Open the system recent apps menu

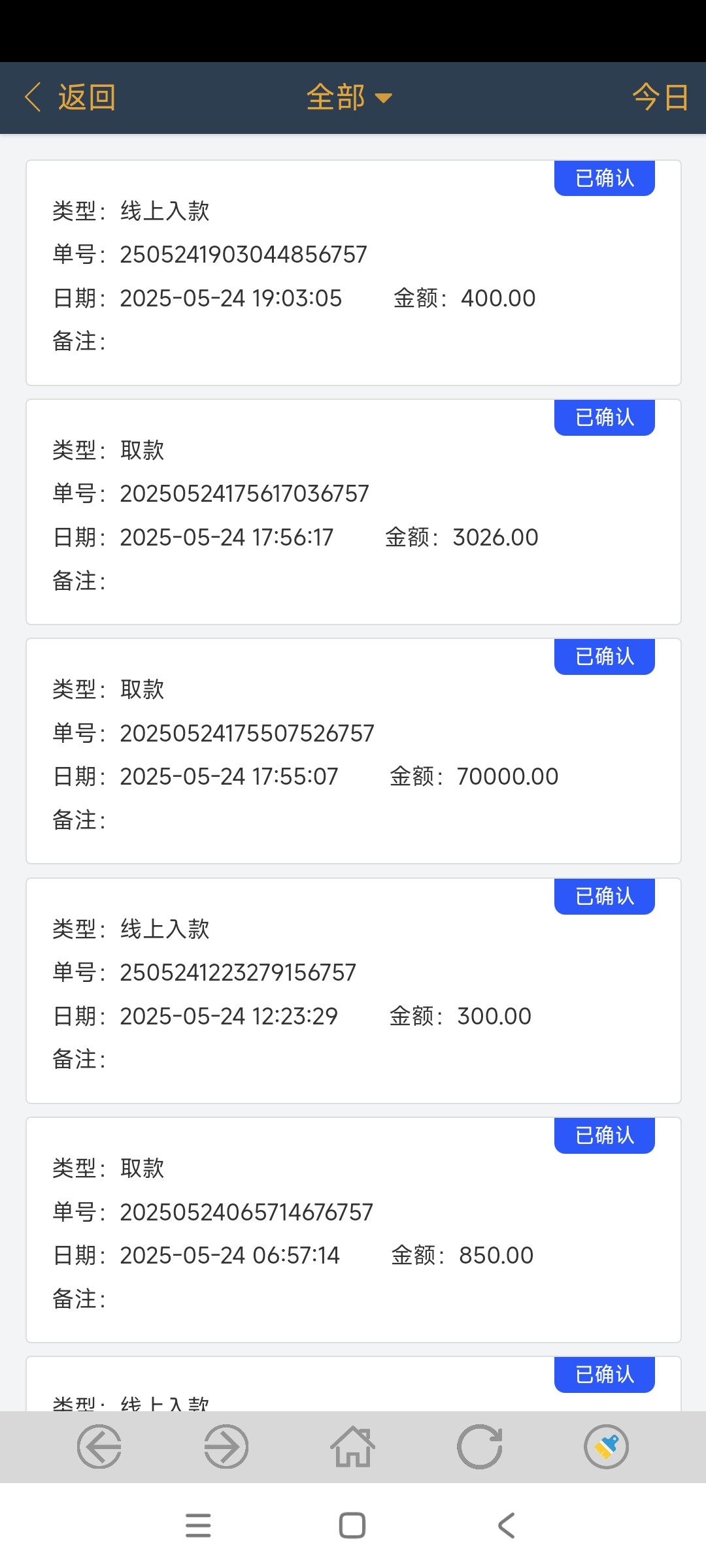pyautogui.click(x=198, y=1526)
